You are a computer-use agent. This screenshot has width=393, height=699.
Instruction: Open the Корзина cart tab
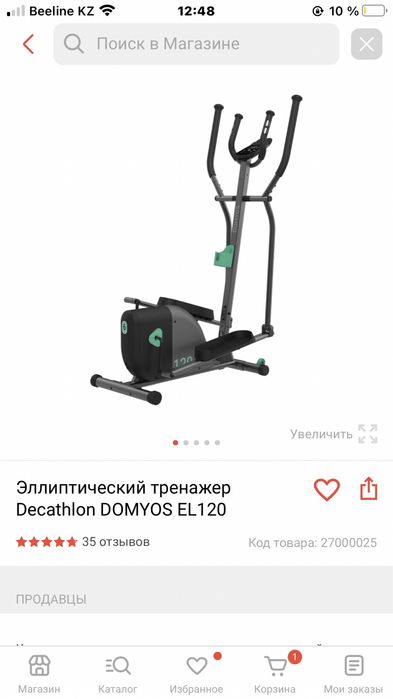[x=275, y=674]
